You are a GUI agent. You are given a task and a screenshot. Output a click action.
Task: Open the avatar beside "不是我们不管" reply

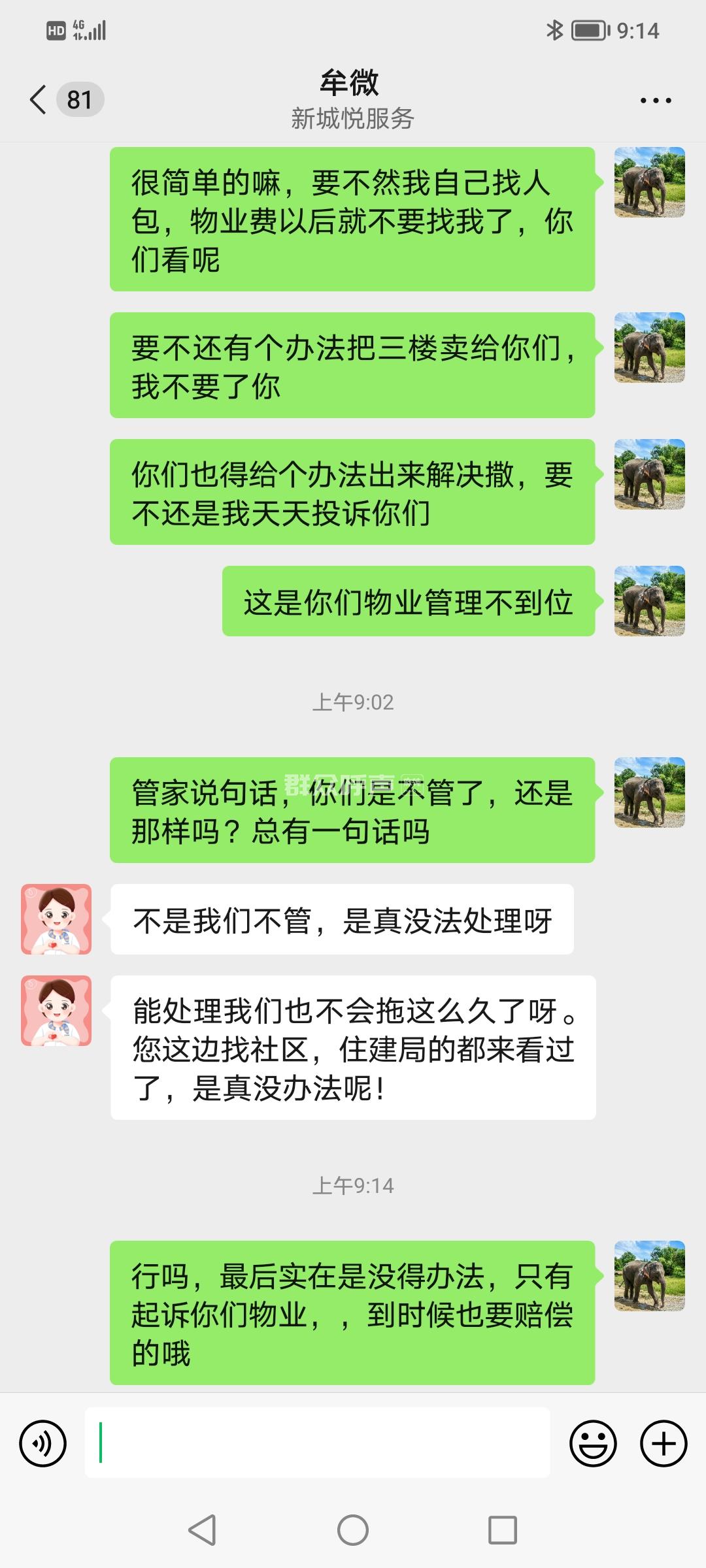coord(56,919)
